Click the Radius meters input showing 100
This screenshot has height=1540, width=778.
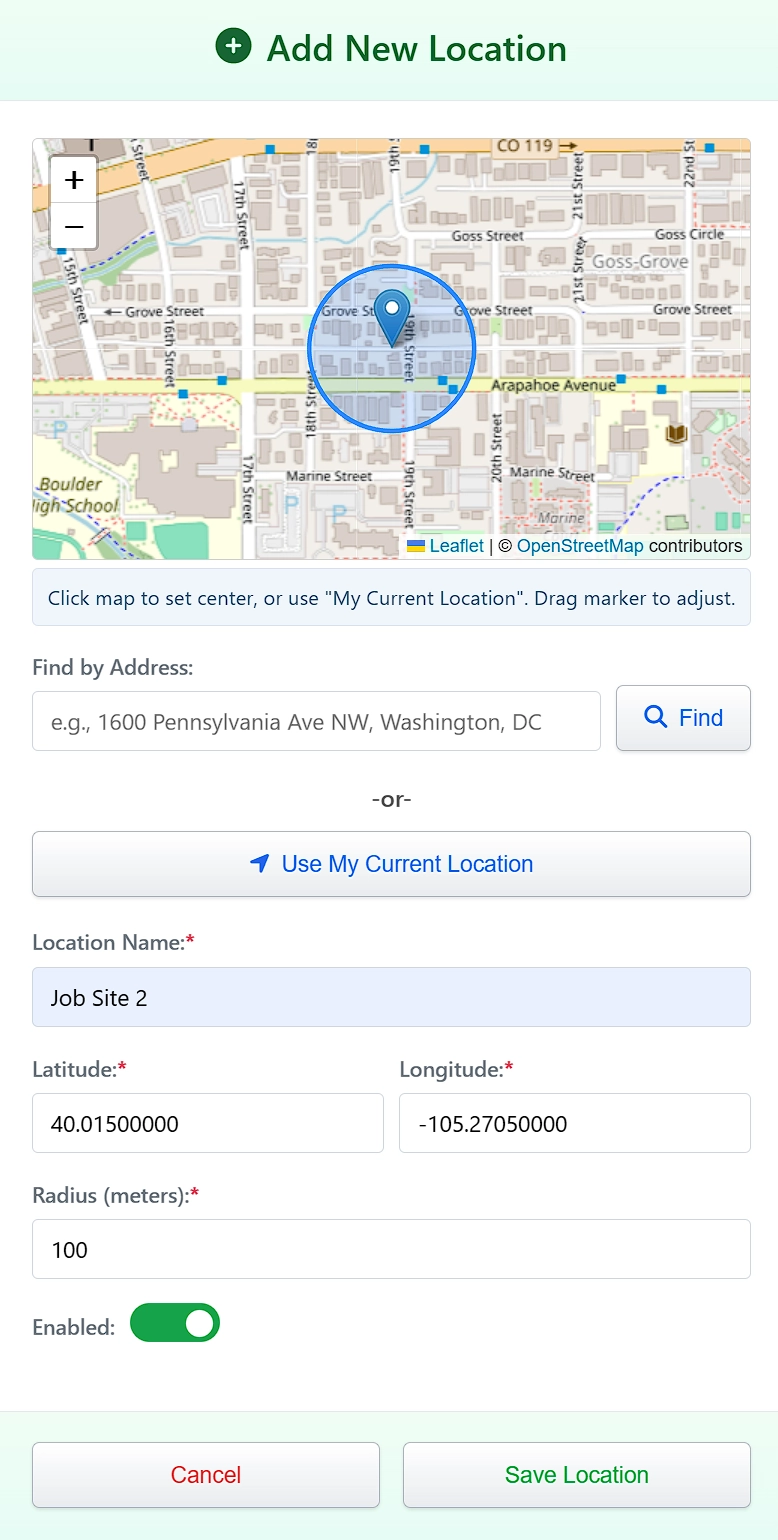tap(391, 1249)
